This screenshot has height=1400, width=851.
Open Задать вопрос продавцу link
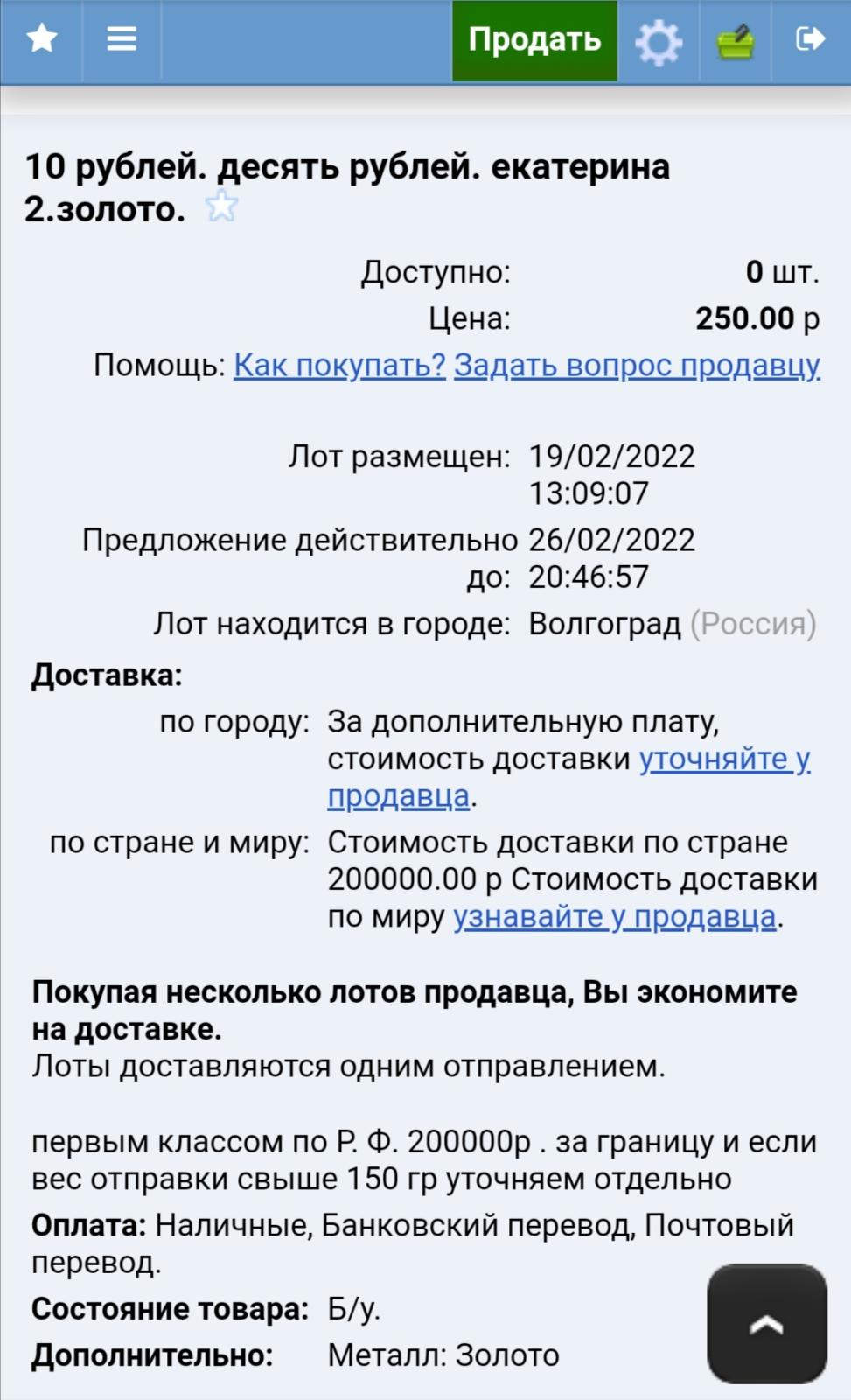(x=637, y=365)
